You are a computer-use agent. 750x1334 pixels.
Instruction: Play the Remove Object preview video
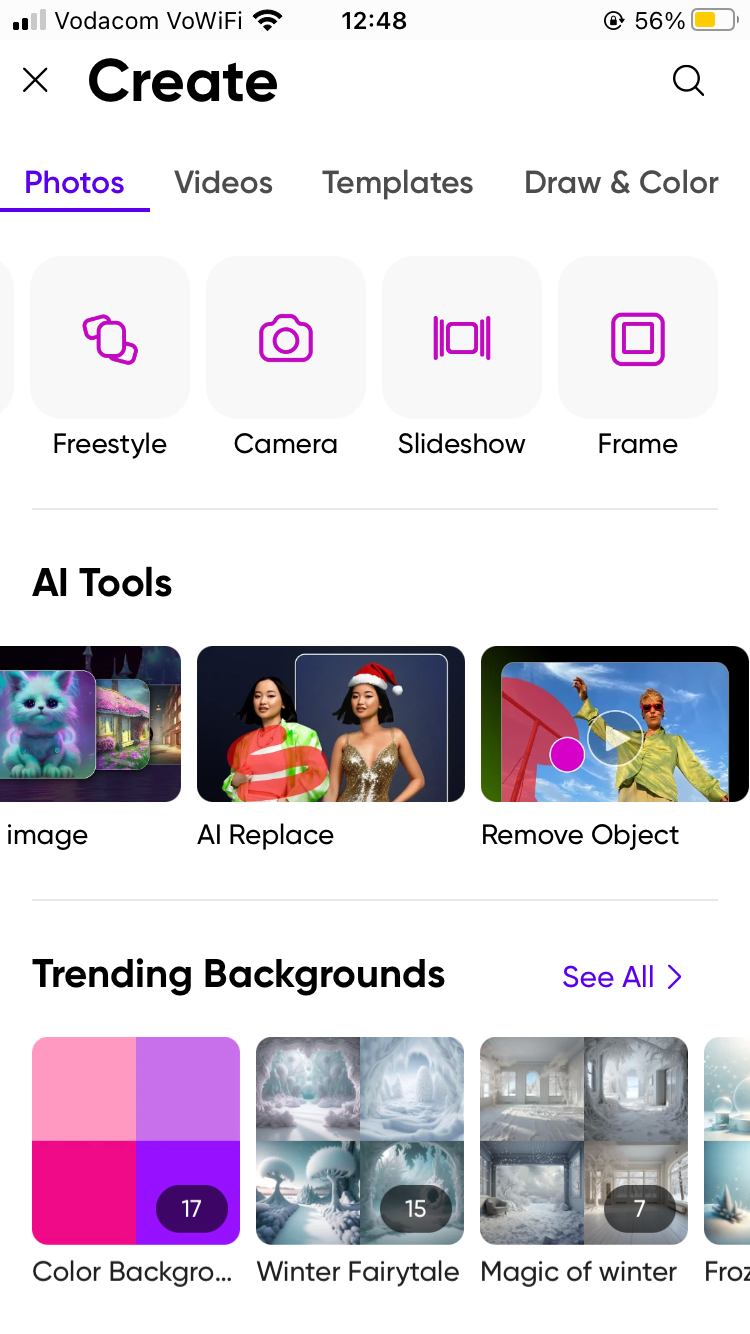(616, 736)
